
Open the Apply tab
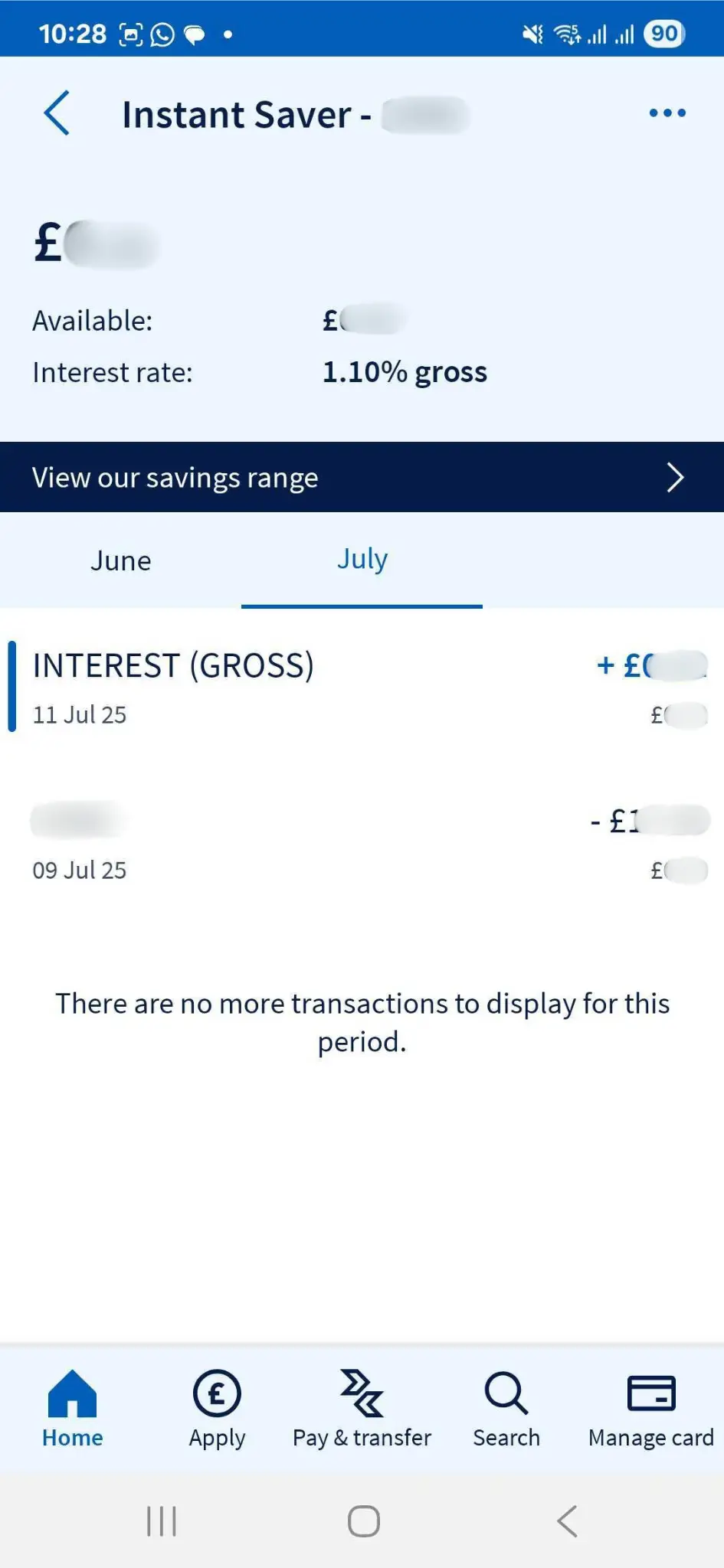pyautogui.click(x=217, y=1409)
